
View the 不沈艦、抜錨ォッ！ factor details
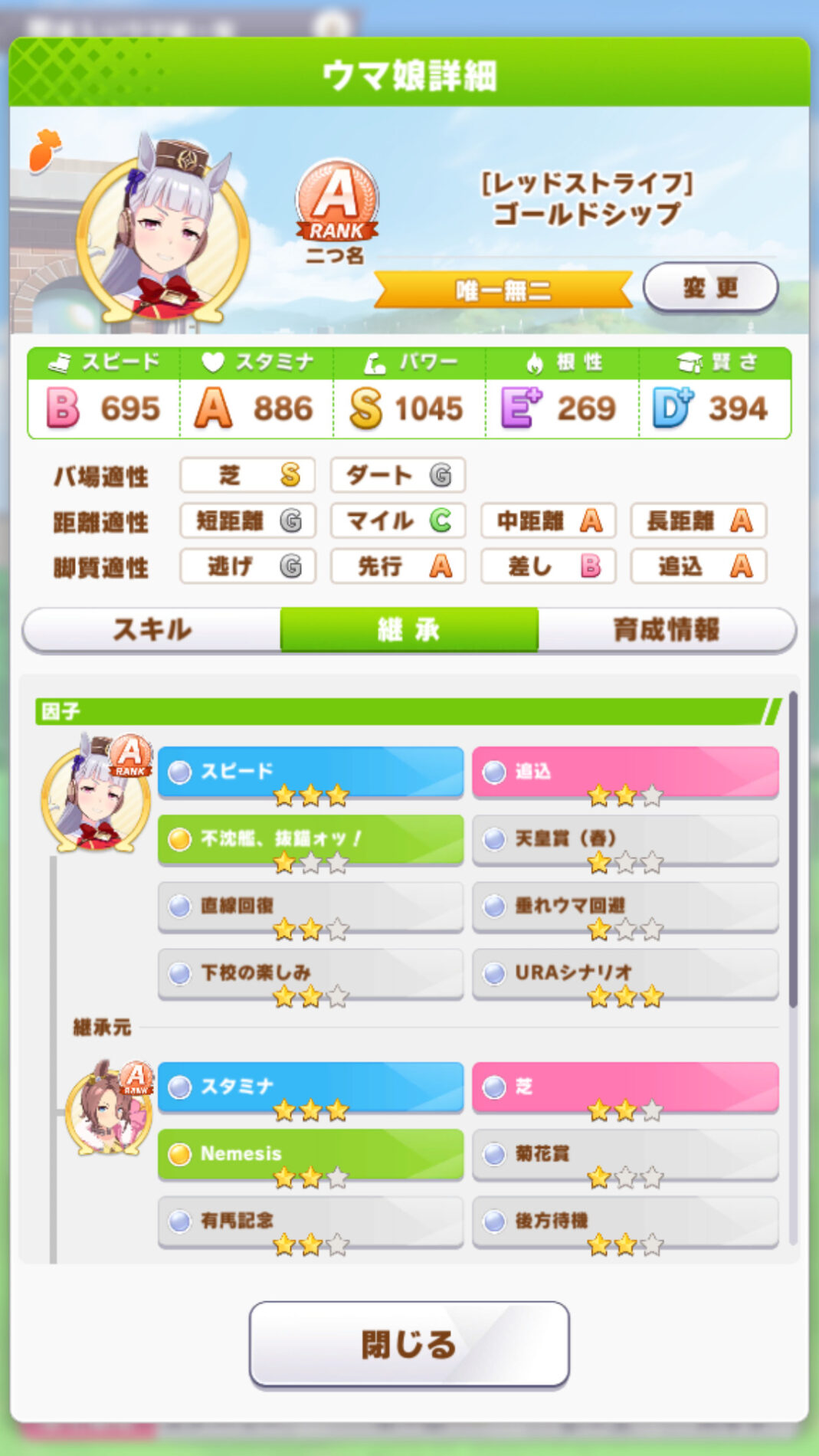pyautogui.click(x=310, y=839)
